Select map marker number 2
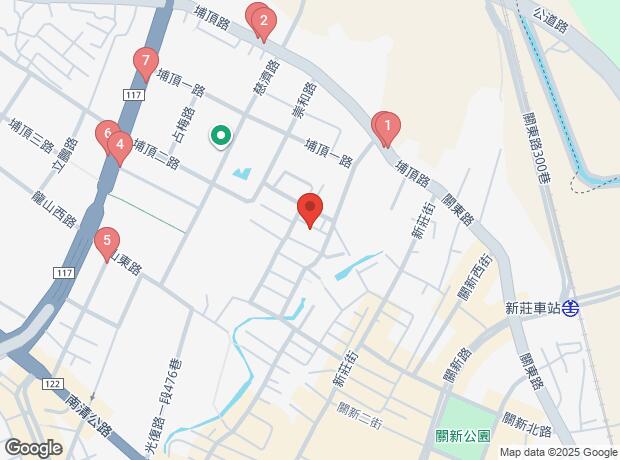Viewport: 620px width, 460px height. pos(263,20)
